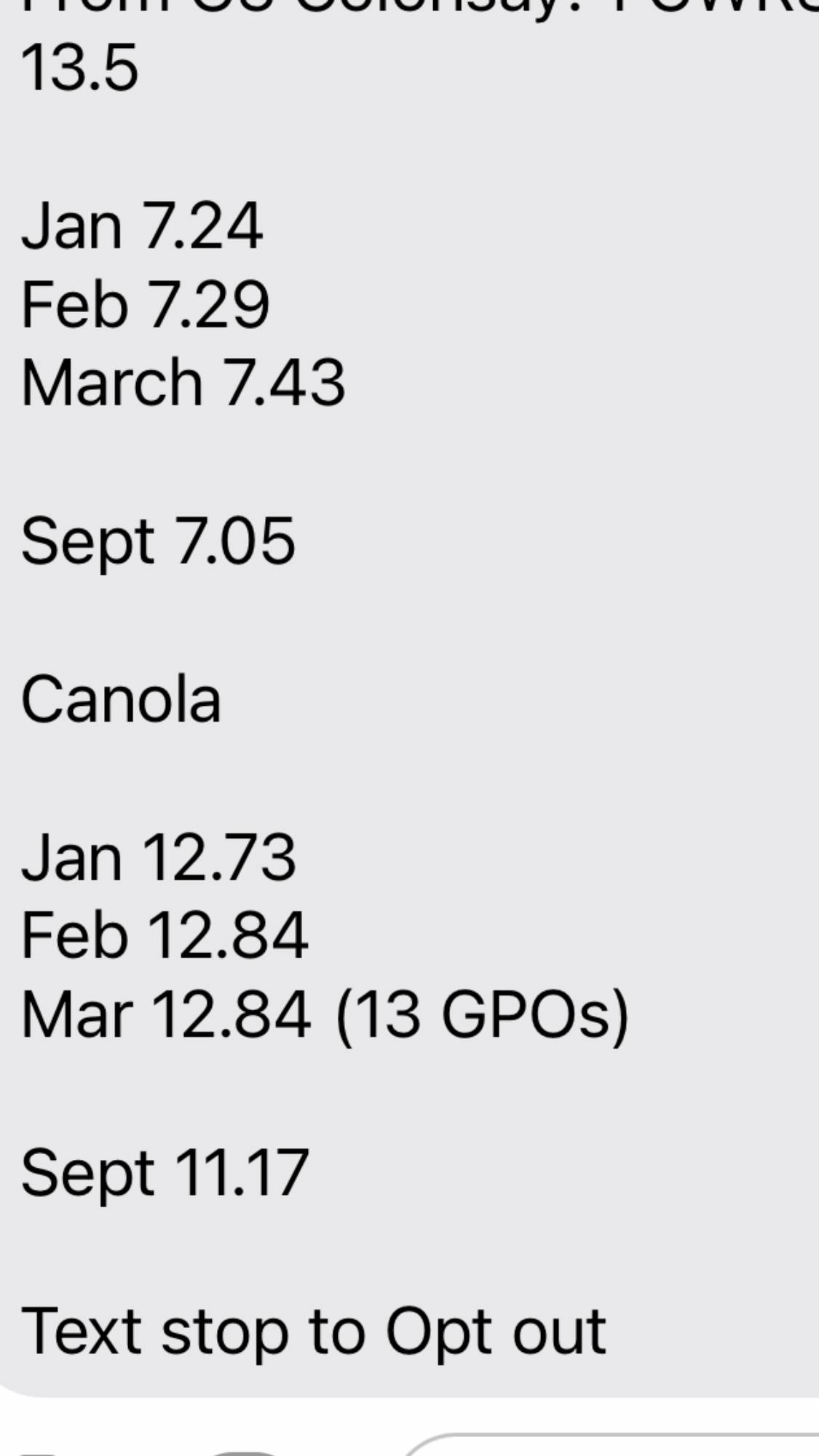Viewport: 819px width, 1456px height.
Task: Tap the message text field
Action: (612, 1445)
